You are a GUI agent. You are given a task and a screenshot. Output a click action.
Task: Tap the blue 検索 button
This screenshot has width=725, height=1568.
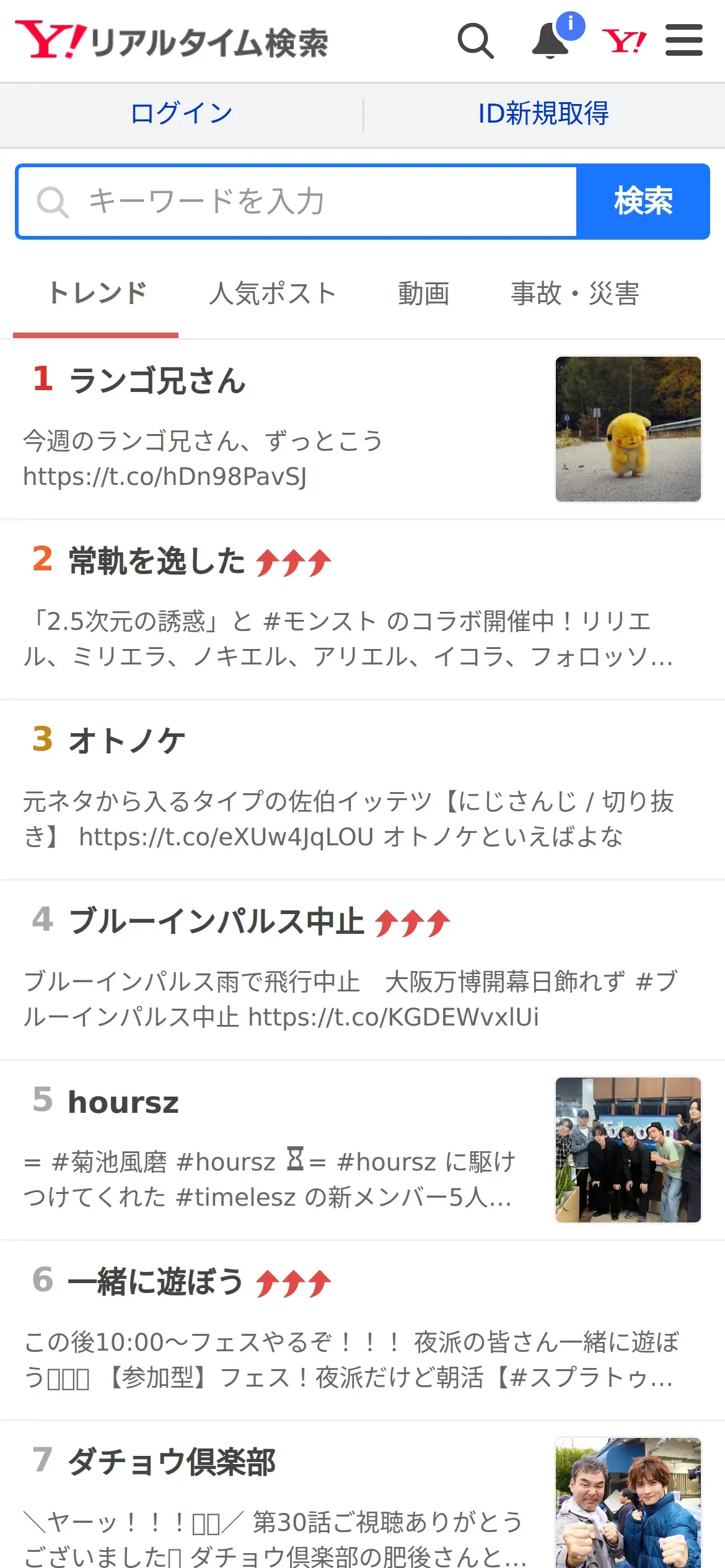pos(643,201)
